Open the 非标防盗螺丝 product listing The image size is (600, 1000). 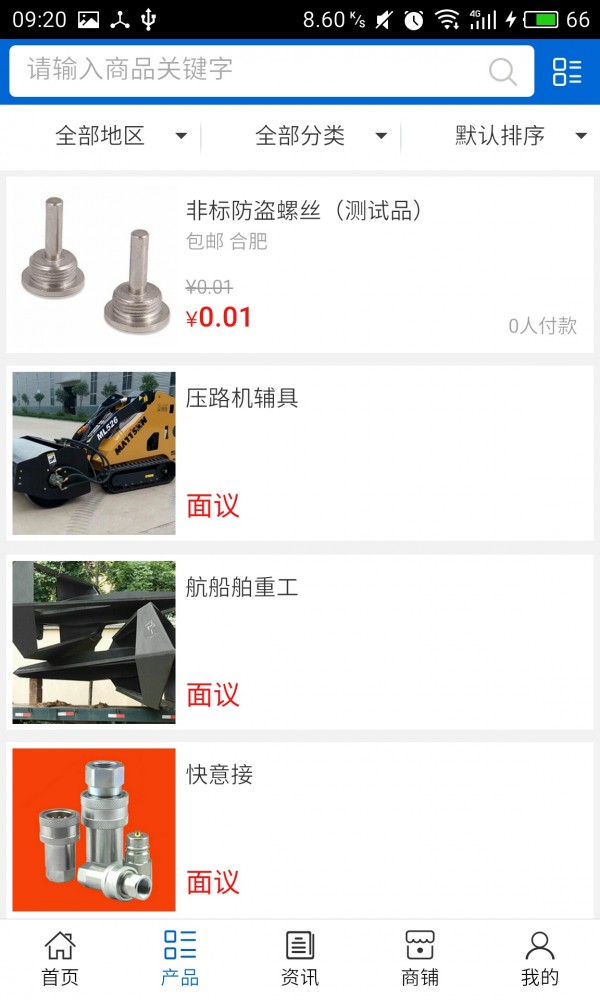tap(300, 265)
